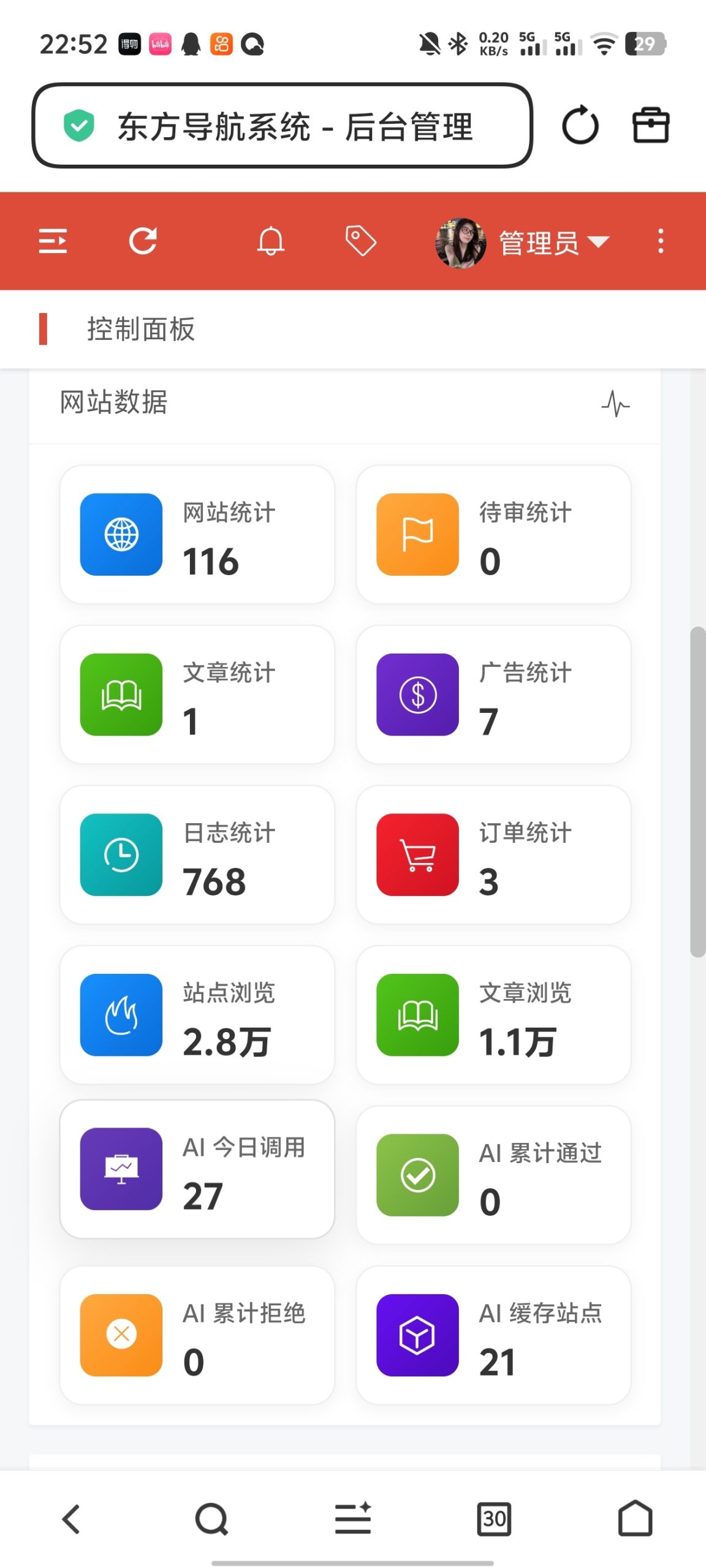Screen dimensions: 706x1568
Task: Click the refresh icon in the red toolbar
Action: pyautogui.click(x=142, y=241)
